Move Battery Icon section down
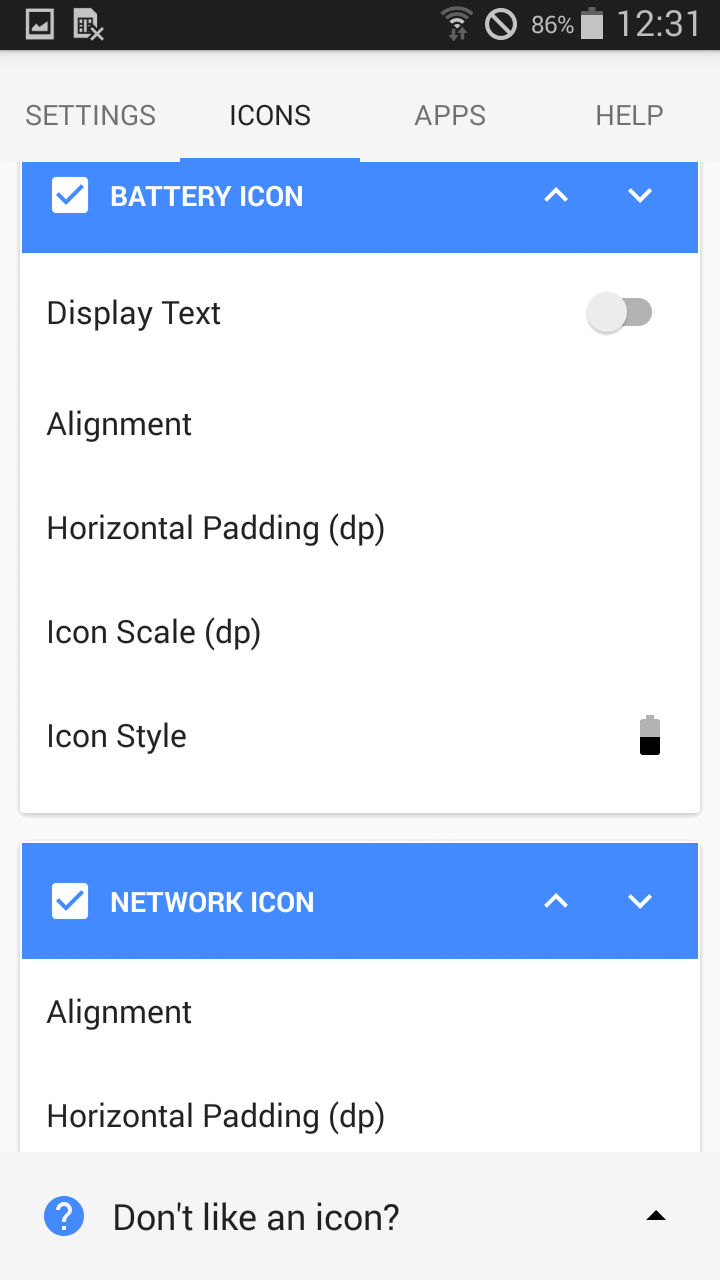This screenshot has width=720, height=1280. [x=640, y=196]
